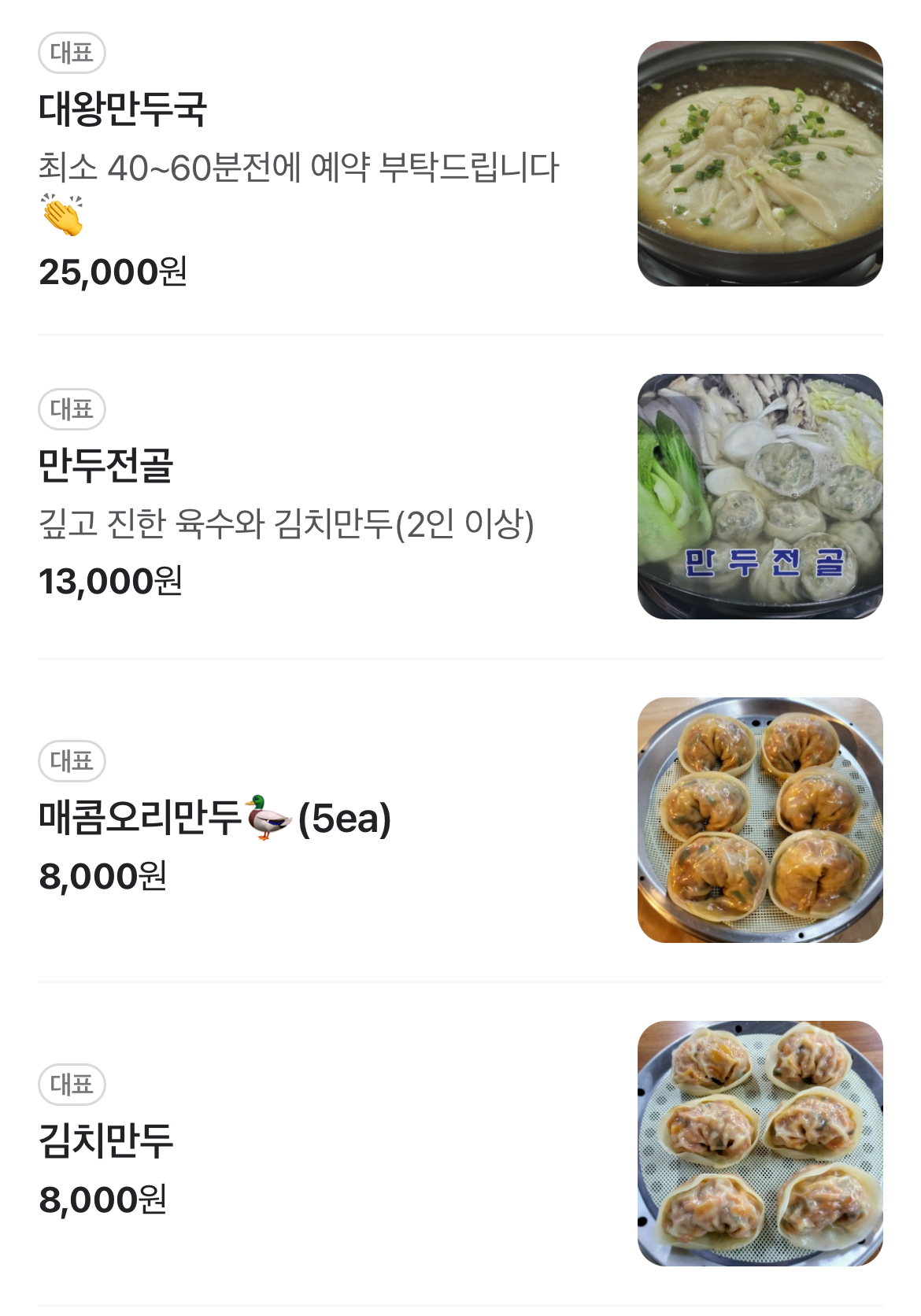Select the 매콤오리만두 (5ea) item

tap(214, 818)
